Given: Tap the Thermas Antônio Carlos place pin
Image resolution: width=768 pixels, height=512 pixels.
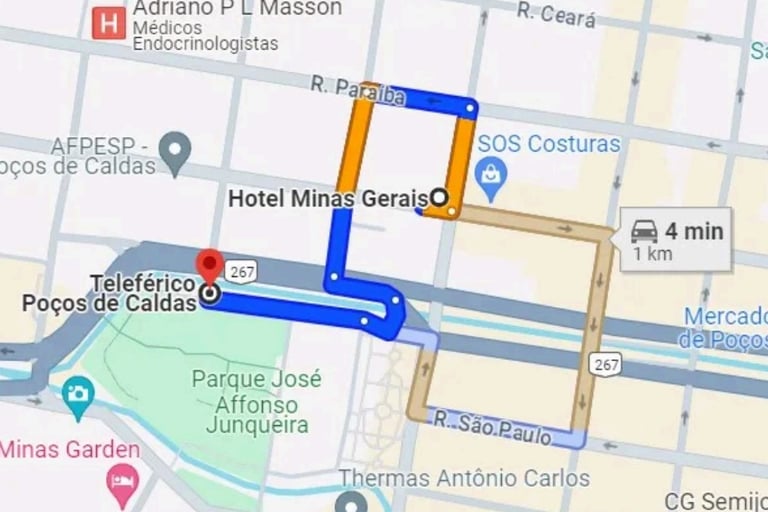Looking at the screenshot, I should 351,501.
